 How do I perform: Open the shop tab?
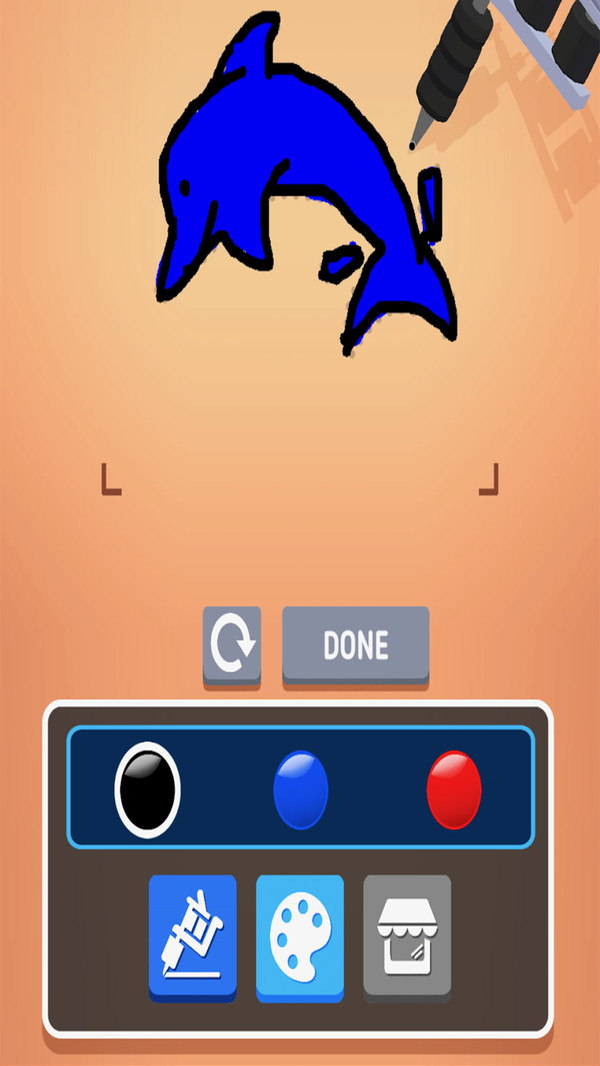407,936
